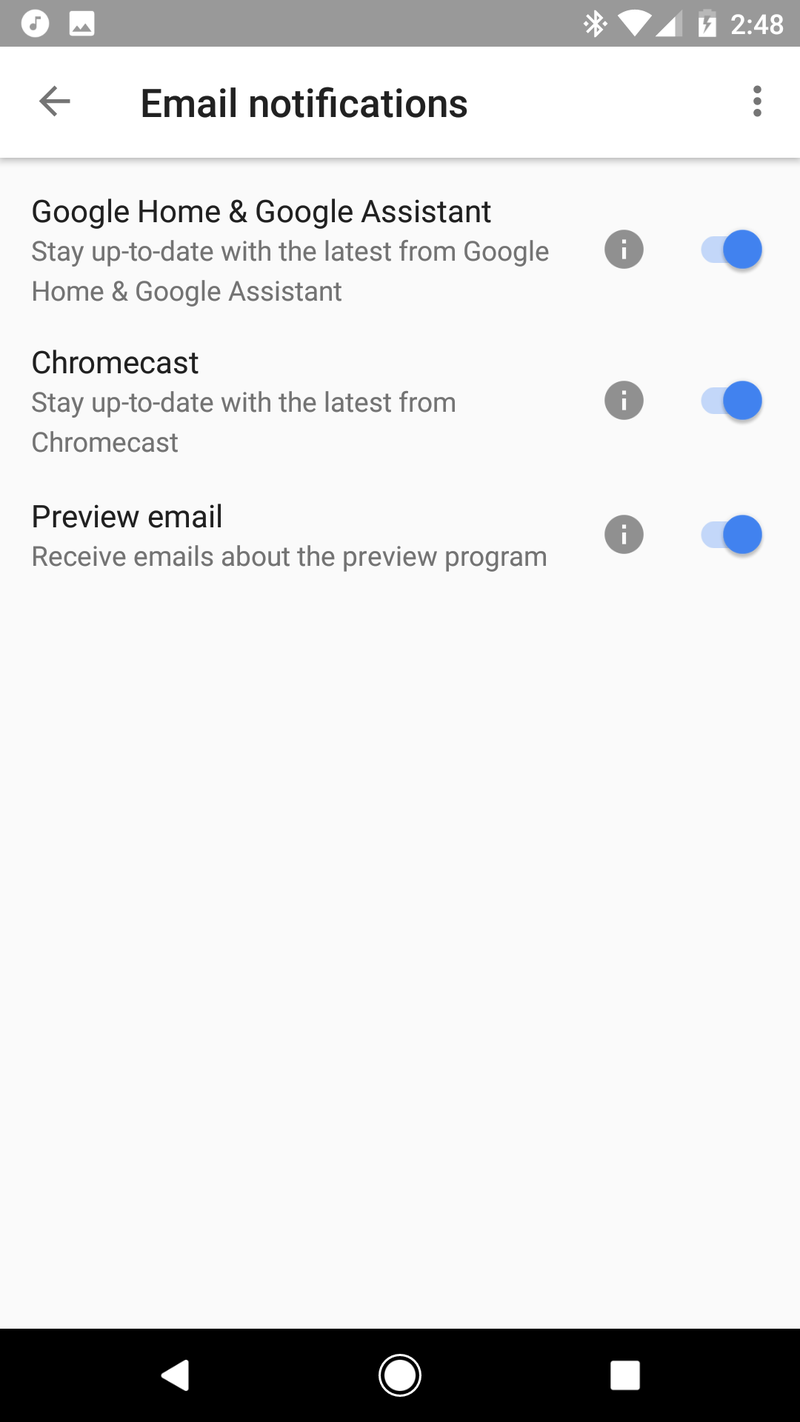Turn off Chromecast email notifications
The height and width of the screenshot is (1422, 800).
tap(732, 400)
